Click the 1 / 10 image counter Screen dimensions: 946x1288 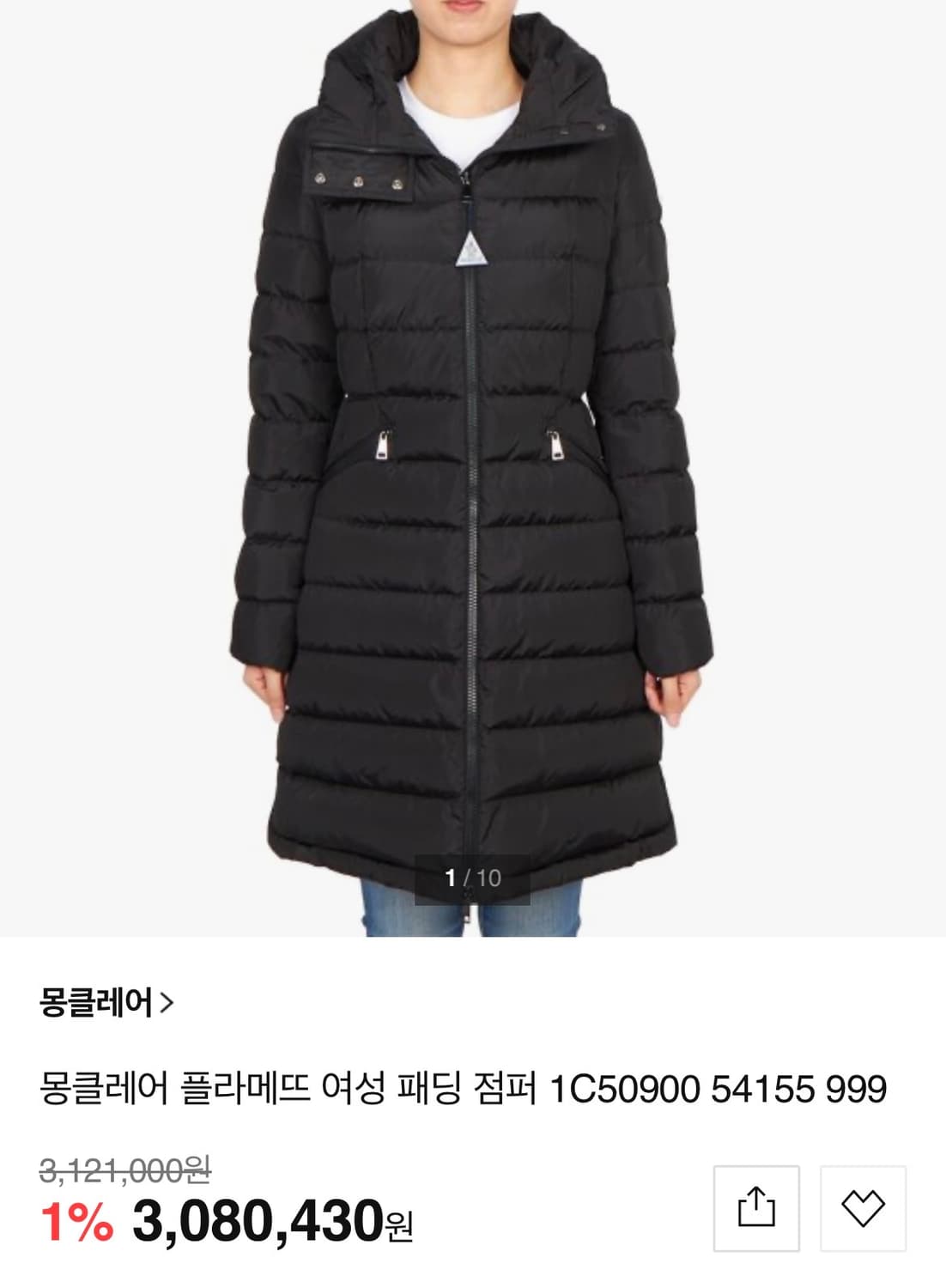[473, 876]
